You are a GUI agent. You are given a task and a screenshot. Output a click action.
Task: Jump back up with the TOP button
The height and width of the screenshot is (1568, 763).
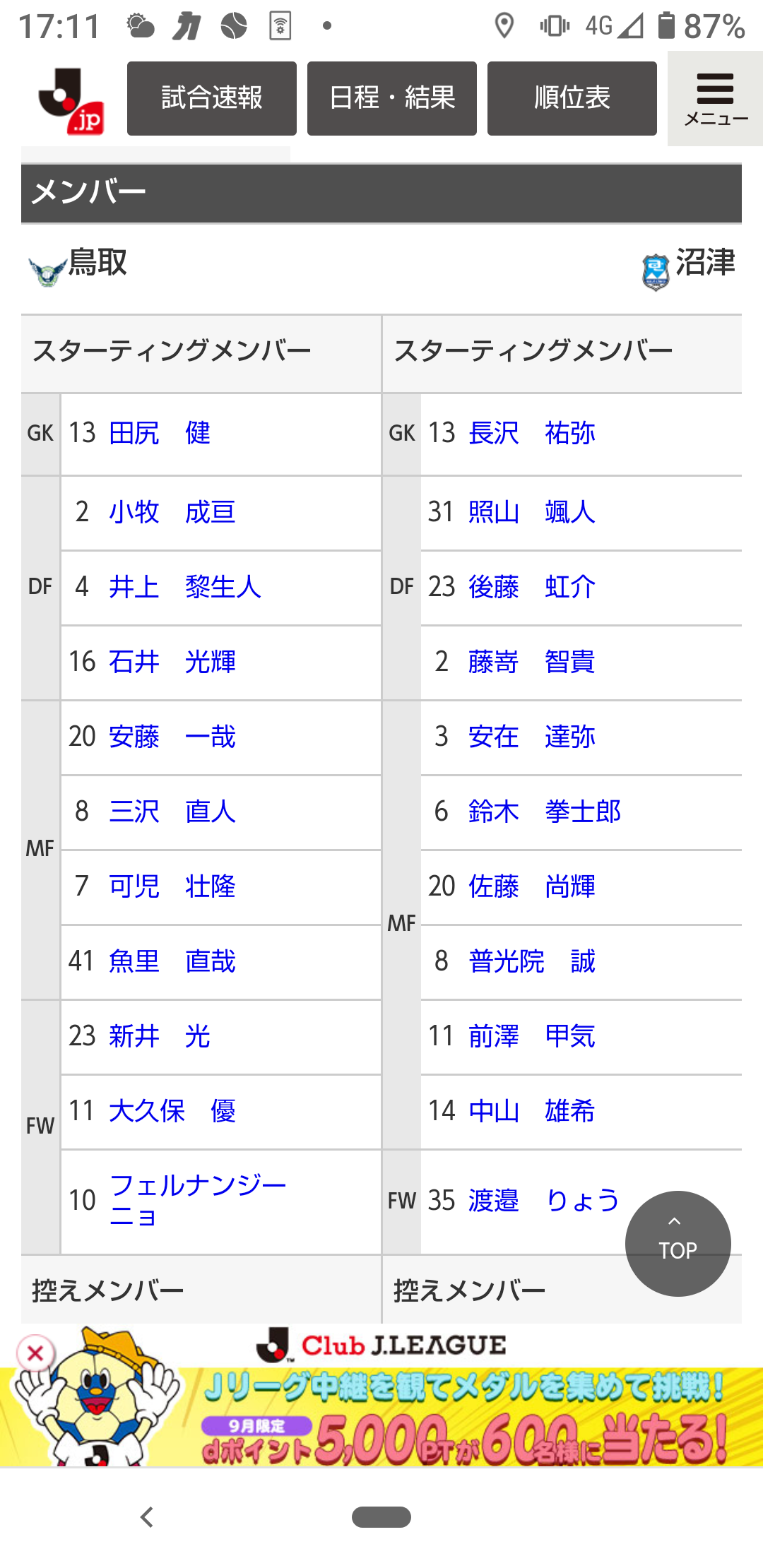pos(678,1244)
